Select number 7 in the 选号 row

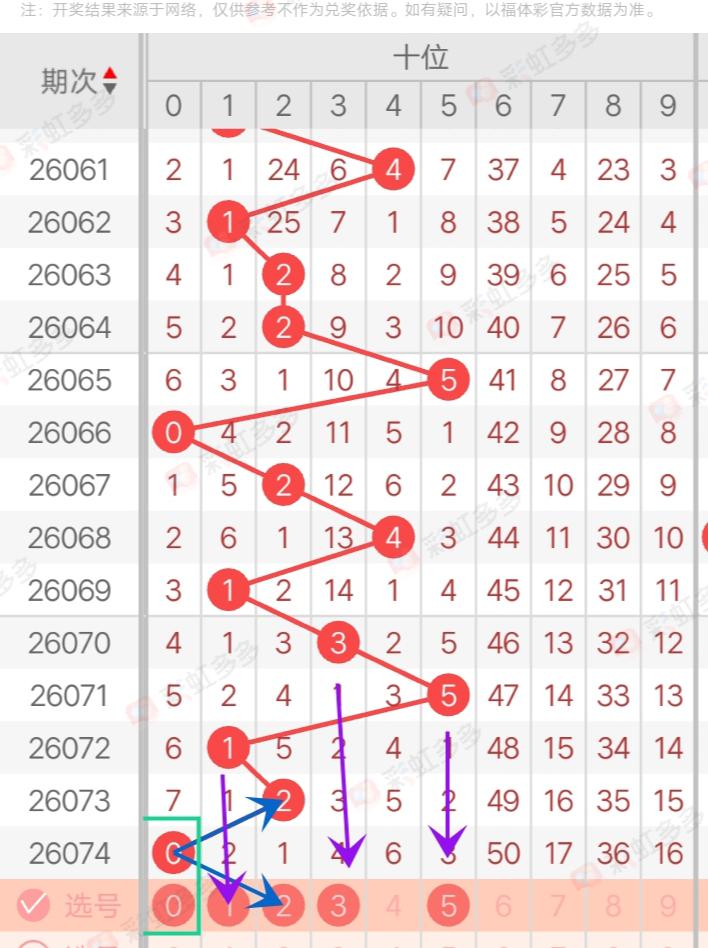[558, 906]
